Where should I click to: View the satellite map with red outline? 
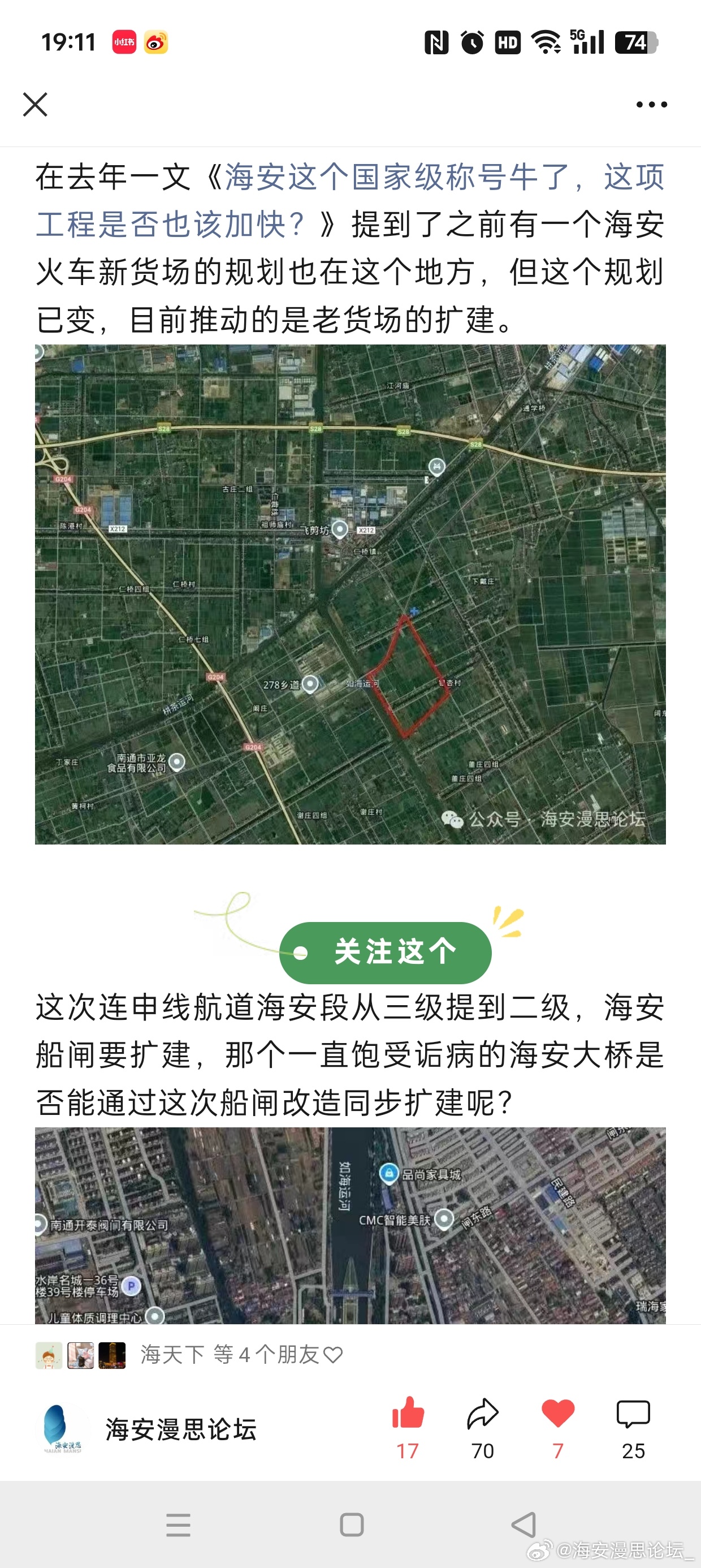350,594
